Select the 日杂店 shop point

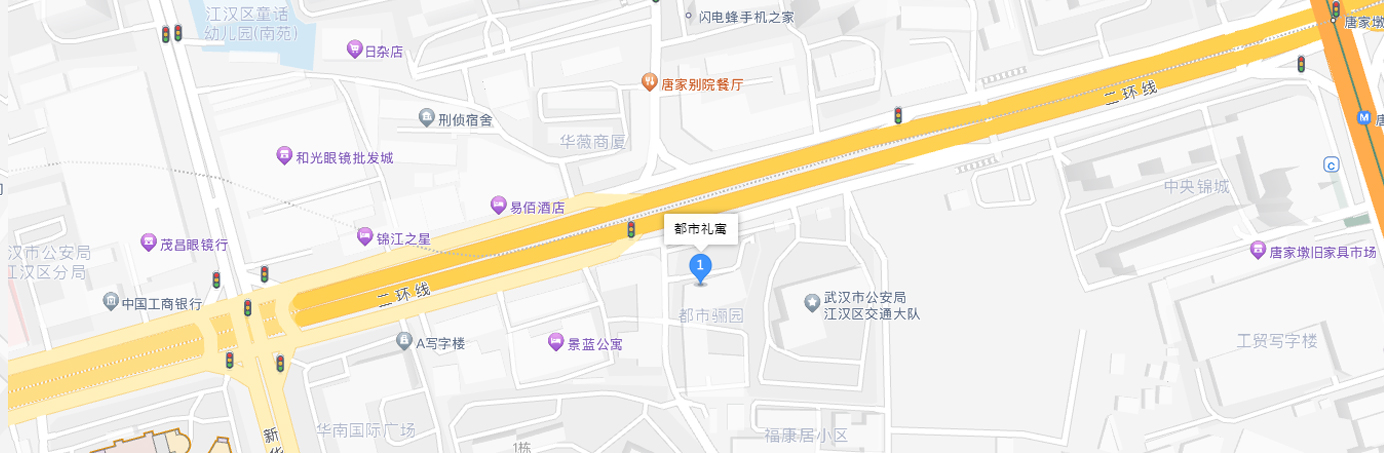point(354,49)
